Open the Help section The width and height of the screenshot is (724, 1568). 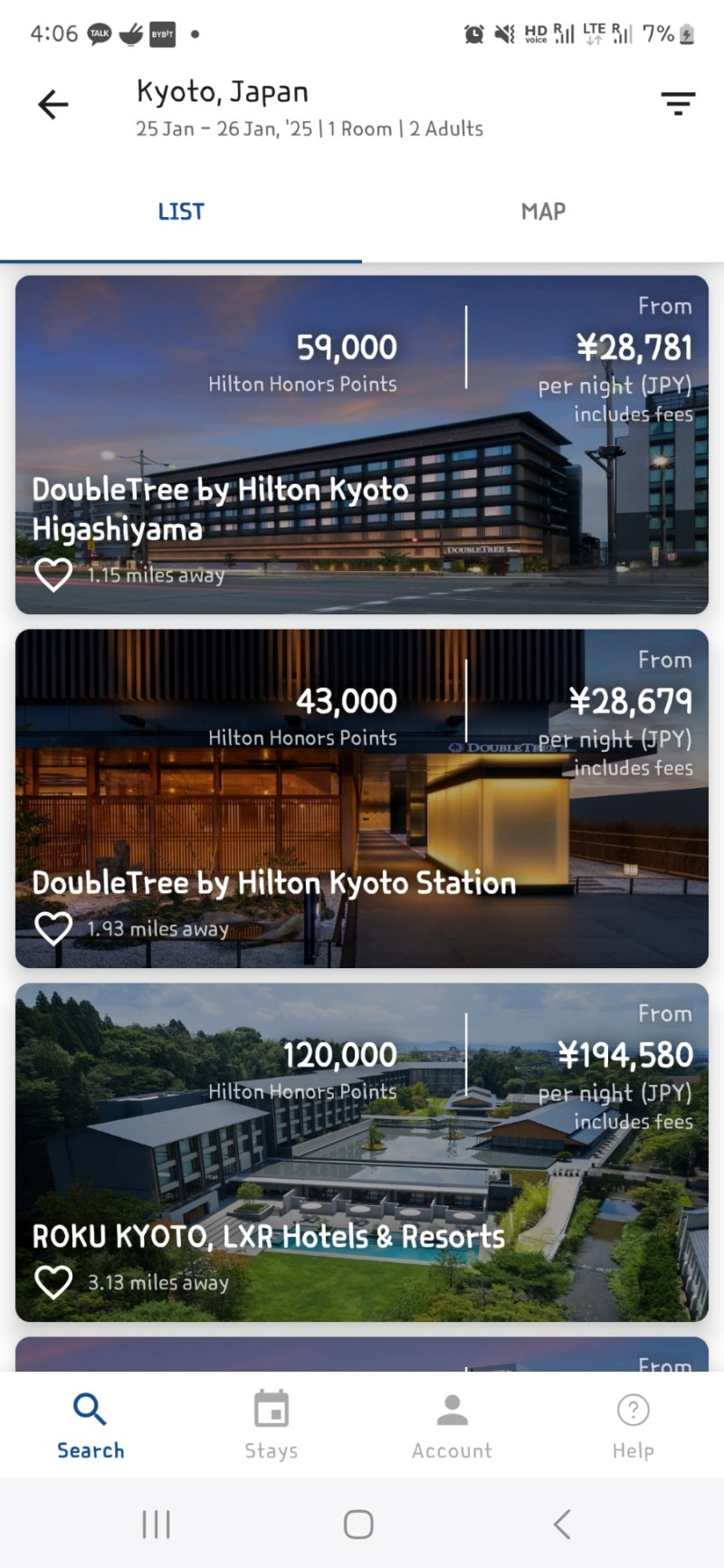pos(633,1425)
